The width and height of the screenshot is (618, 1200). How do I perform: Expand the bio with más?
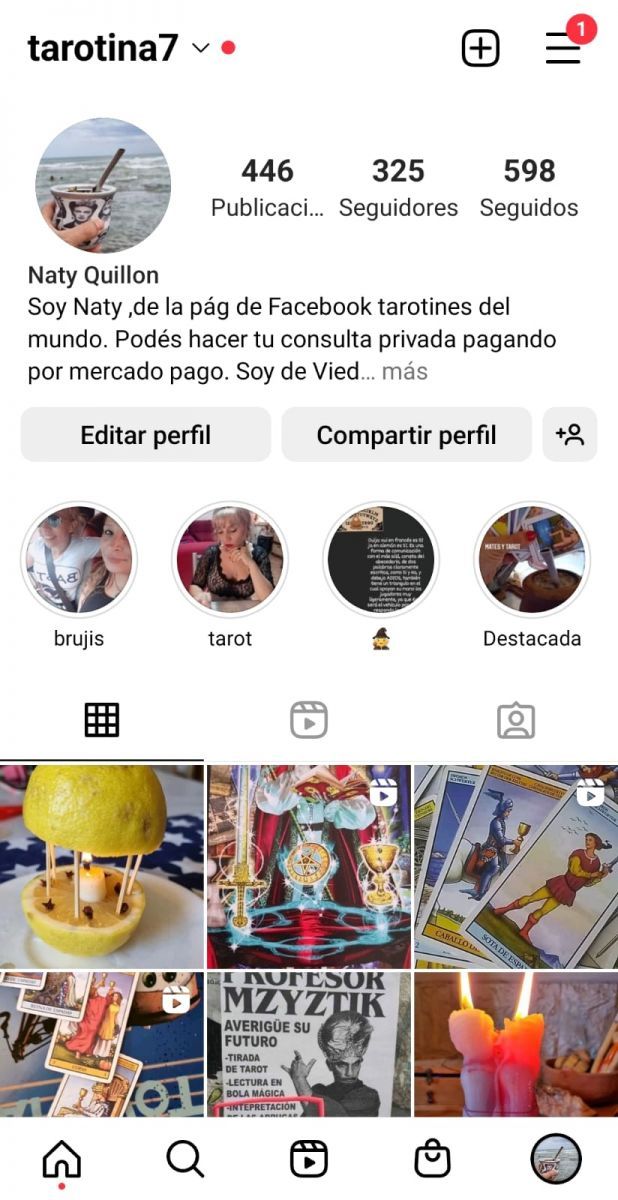pos(404,372)
